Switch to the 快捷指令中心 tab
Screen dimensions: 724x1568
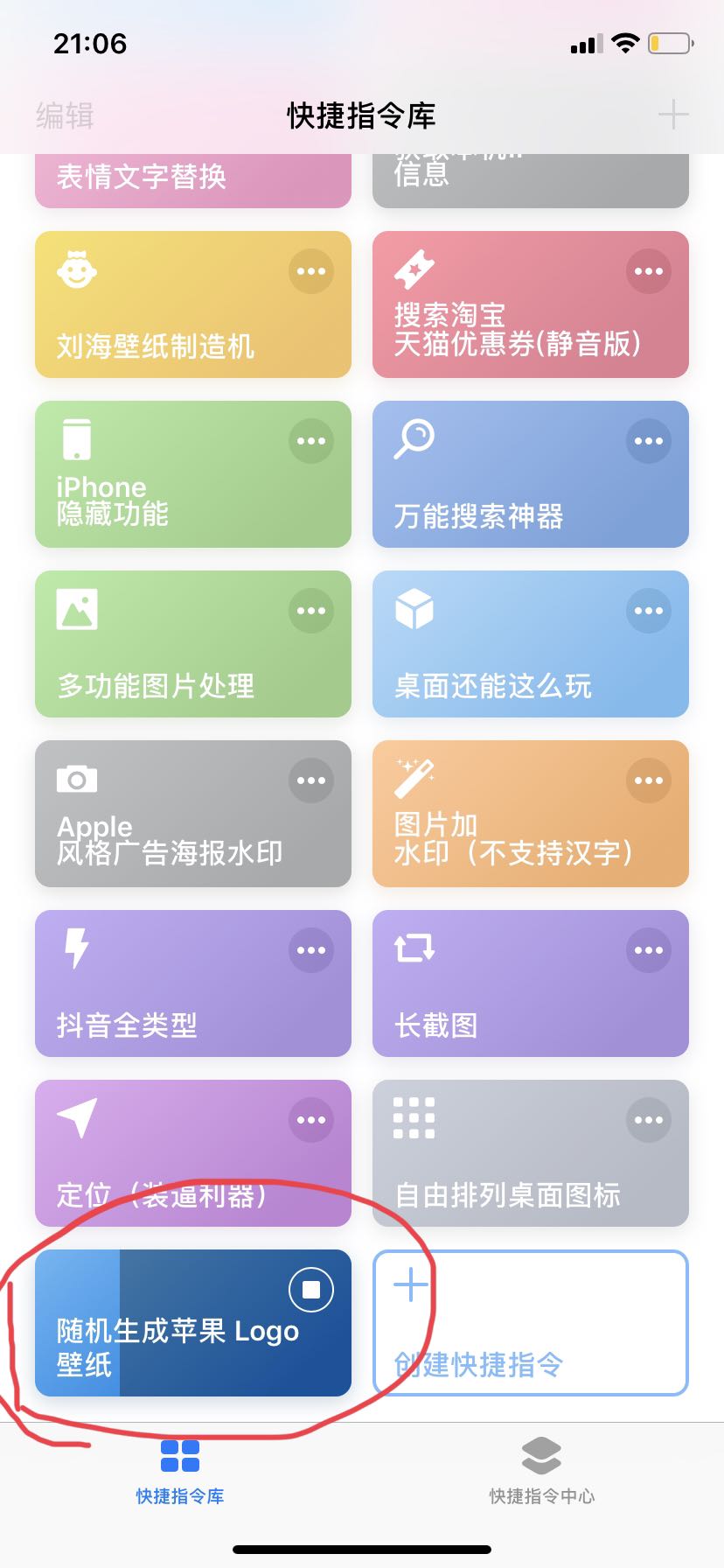click(541, 1470)
